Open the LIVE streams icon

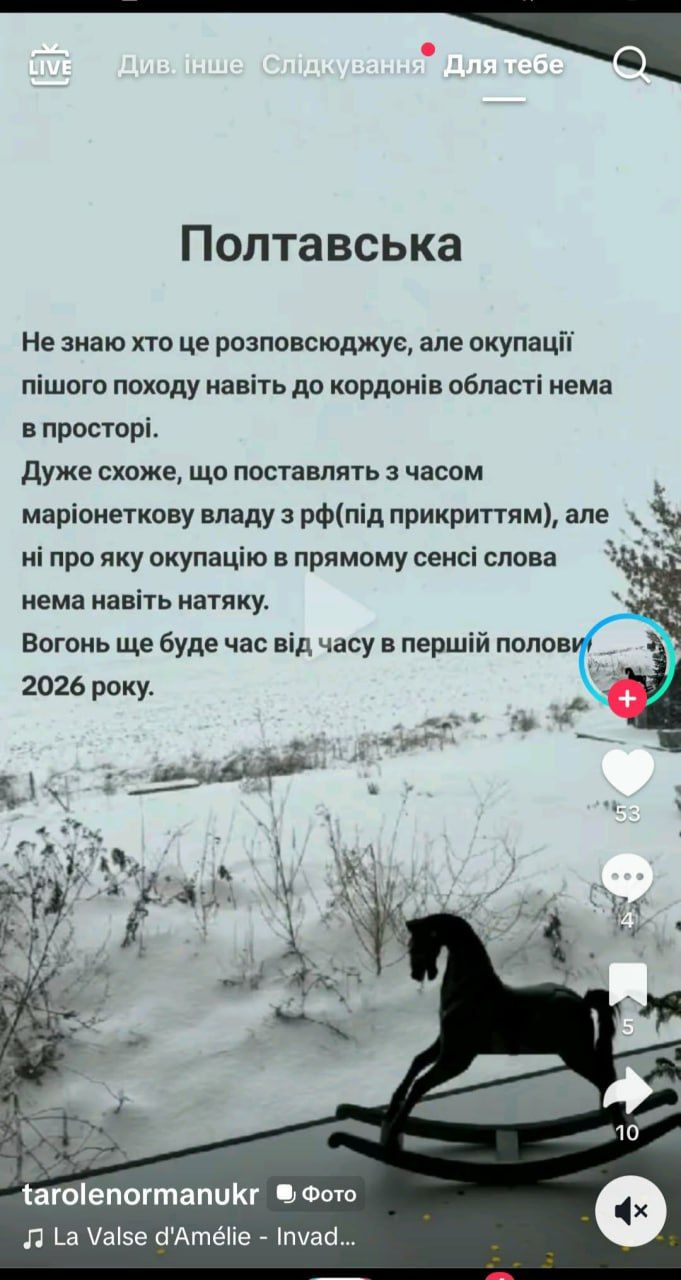(50, 66)
